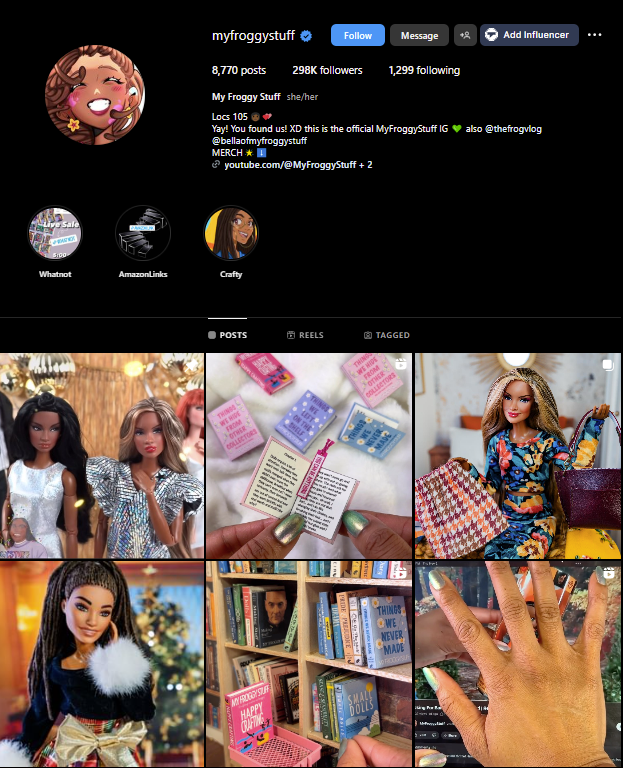Switch to the Reels tab
This screenshot has width=623, height=768.
tap(305, 335)
